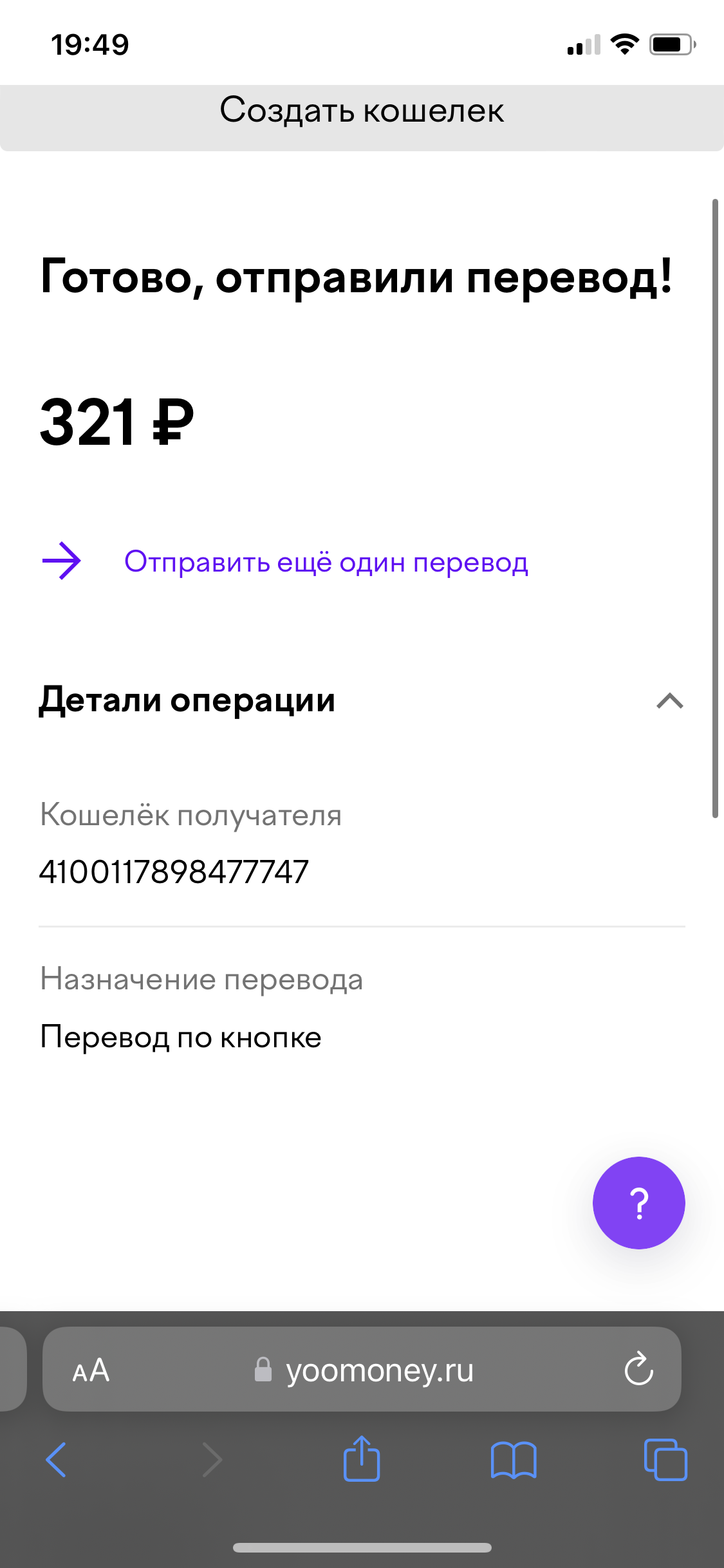Tap the yoomoney.ru address bar

tap(362, 1369)
